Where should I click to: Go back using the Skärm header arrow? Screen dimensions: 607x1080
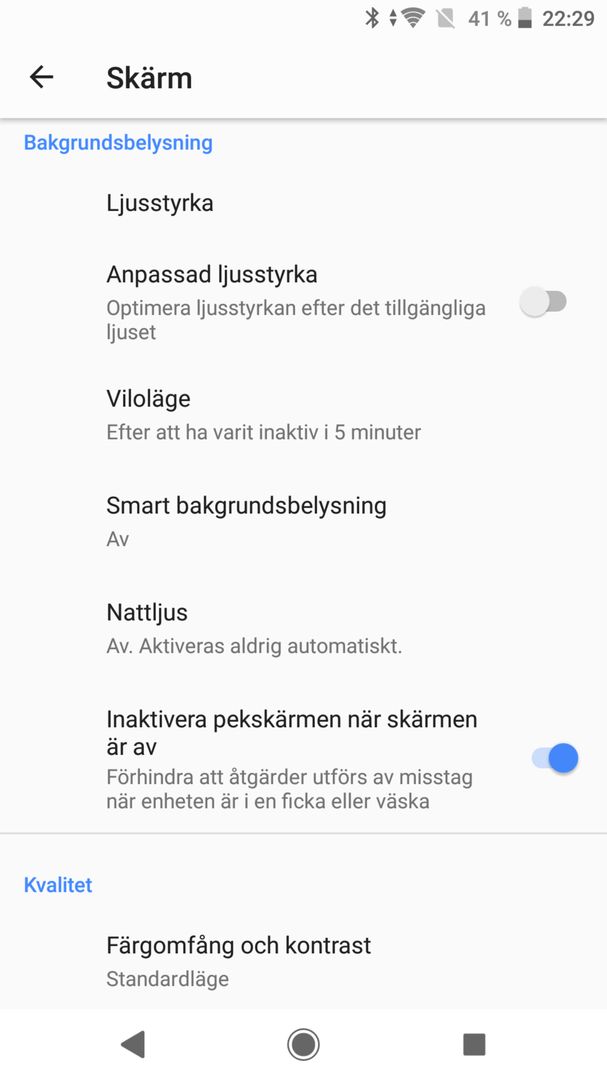(x=41, y=77)
